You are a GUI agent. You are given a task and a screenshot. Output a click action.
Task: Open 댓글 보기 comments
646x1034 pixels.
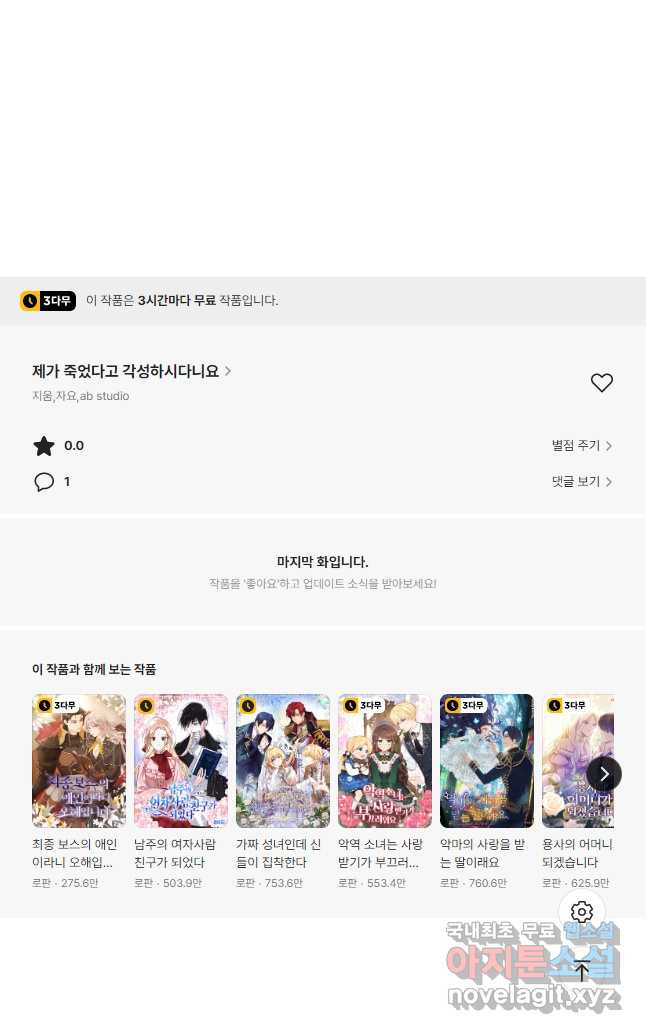(581, 482)
